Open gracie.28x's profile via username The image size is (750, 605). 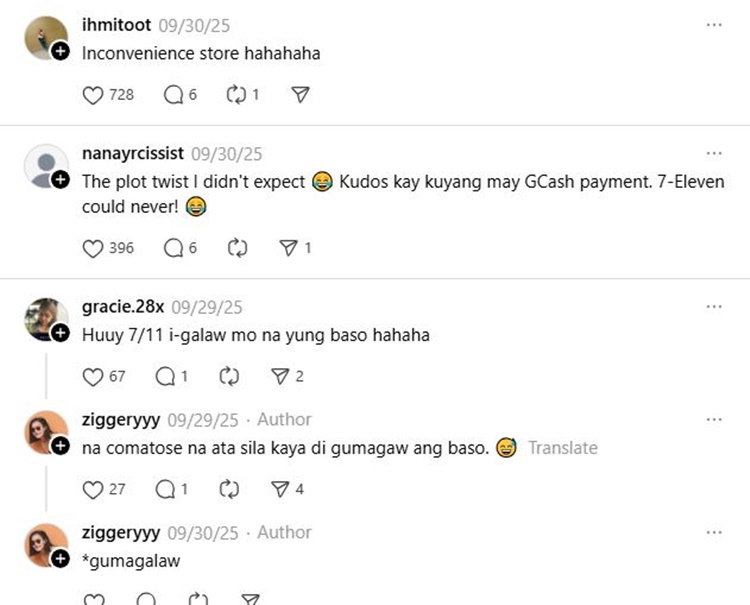122,307
